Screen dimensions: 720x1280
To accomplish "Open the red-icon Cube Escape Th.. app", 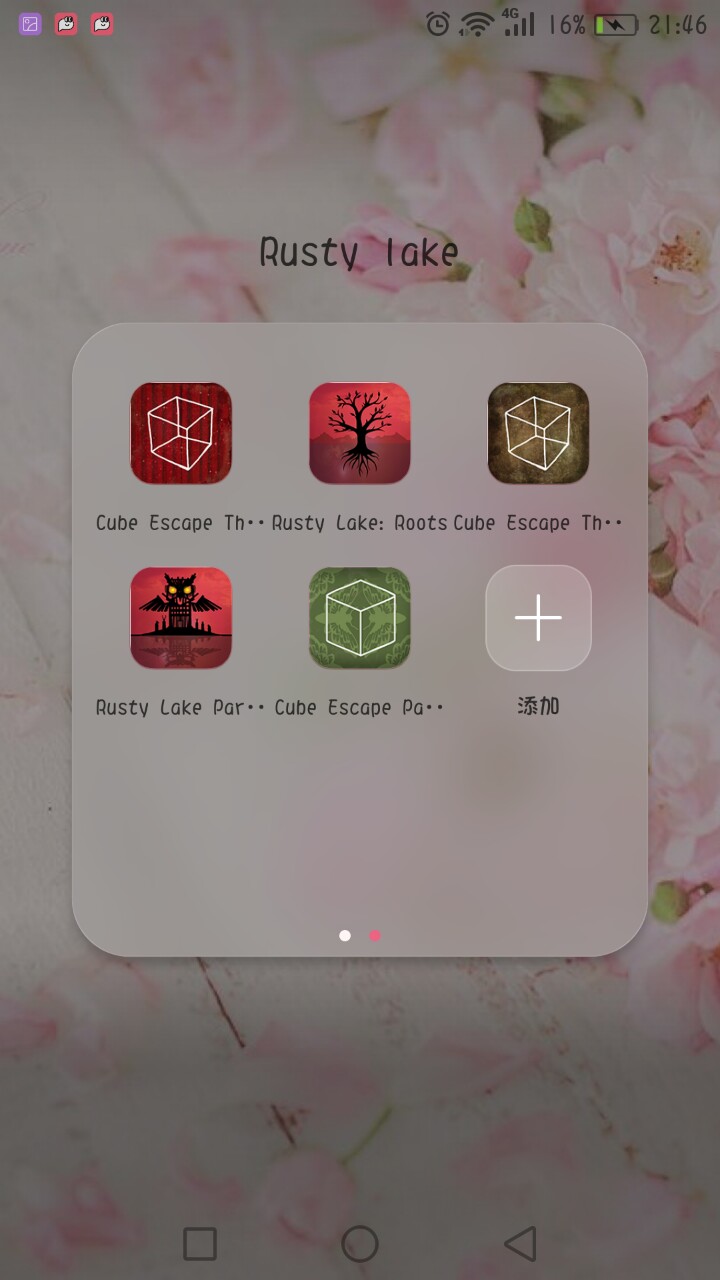I will pyautogui.click(x=181, y=433).
